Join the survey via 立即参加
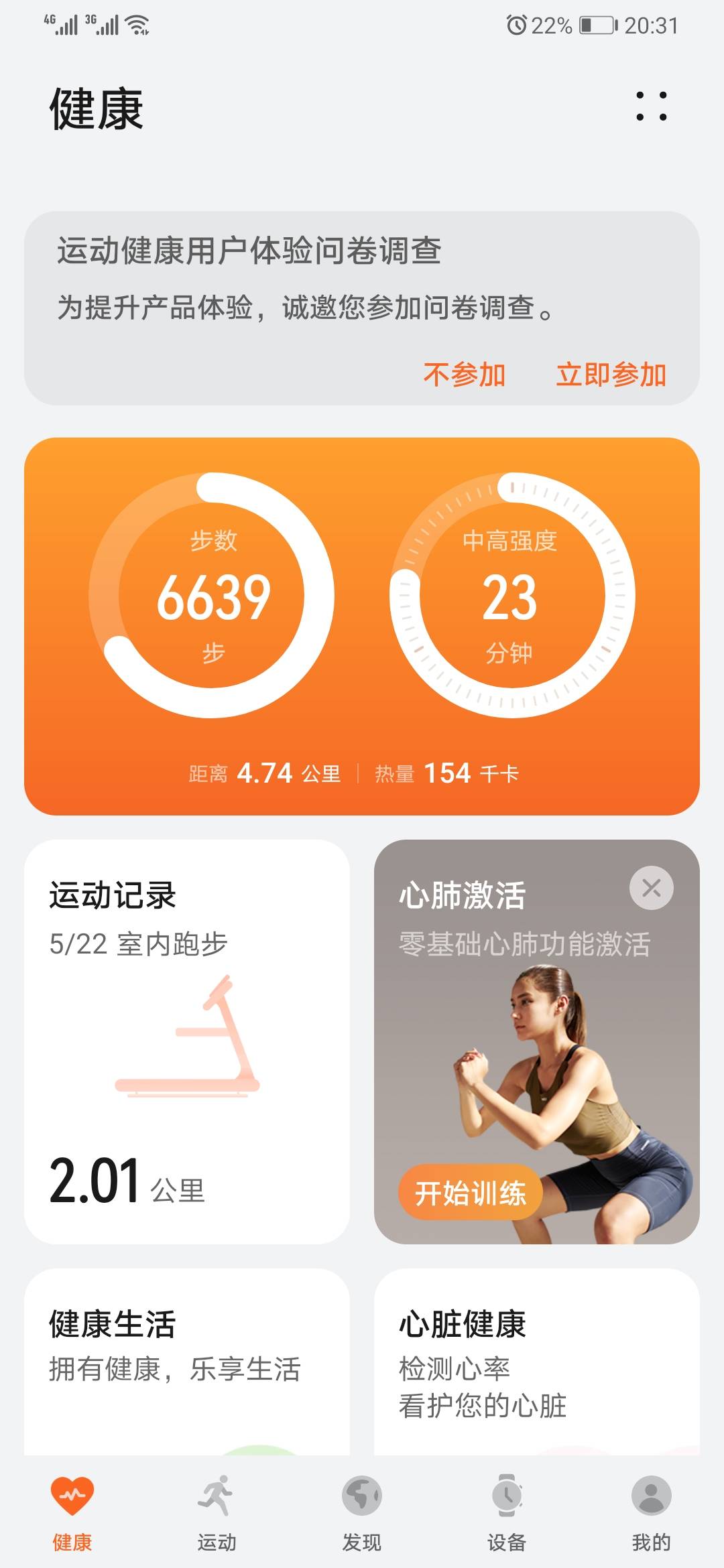The height and width of the screenshot is (1568, 724). (611, 375)
